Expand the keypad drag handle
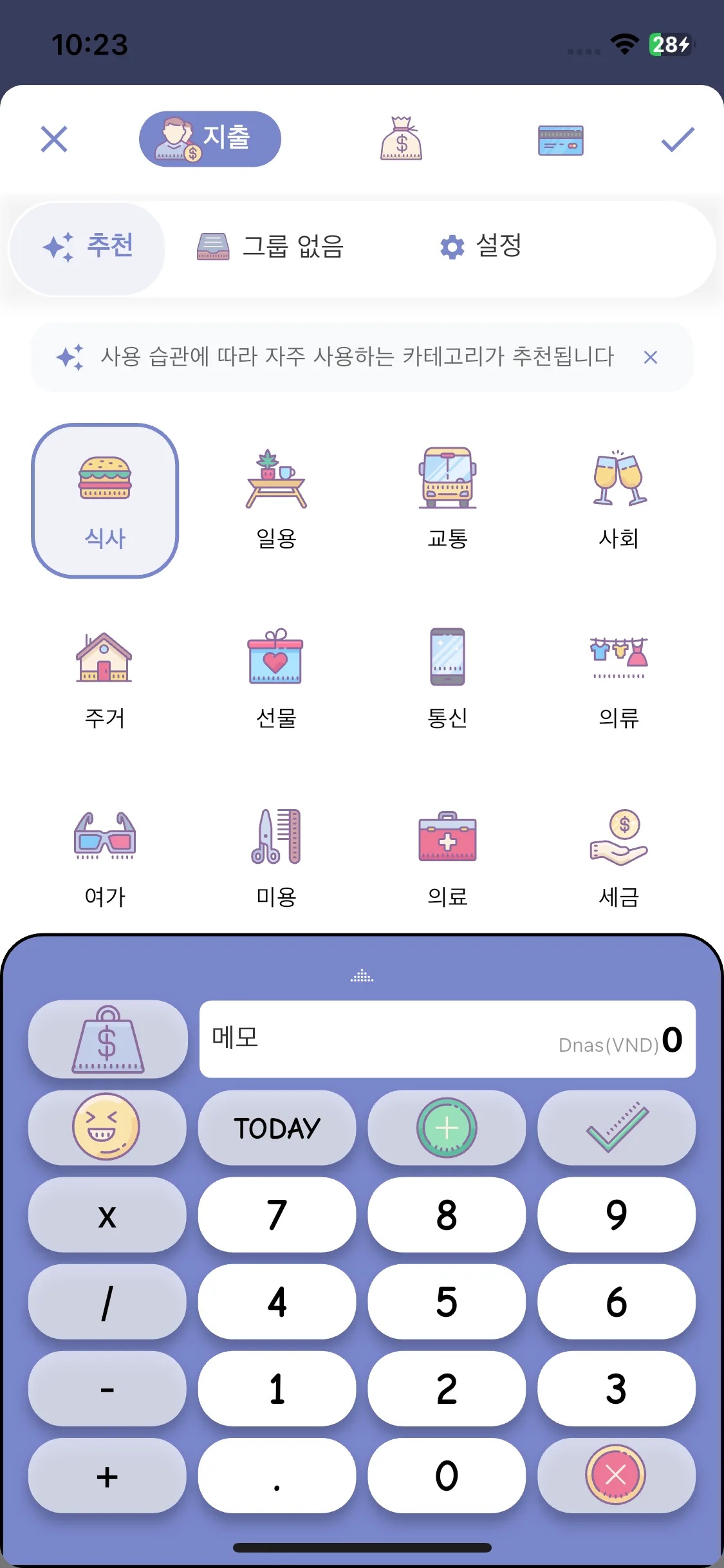Image resolution: width=724 pixels, height=1568 pixels. tap(362, 976)
